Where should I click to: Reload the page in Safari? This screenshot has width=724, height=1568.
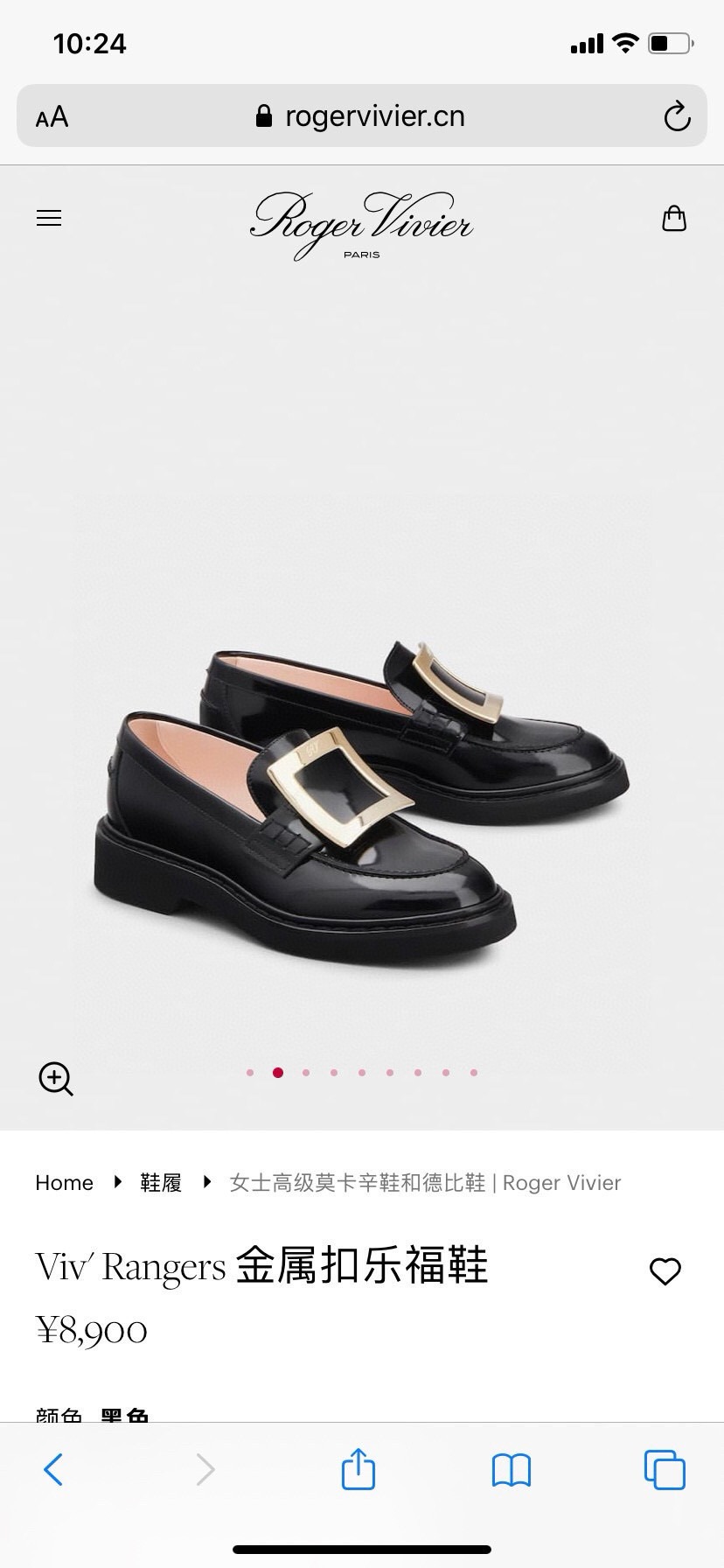(x=677, y=116)
